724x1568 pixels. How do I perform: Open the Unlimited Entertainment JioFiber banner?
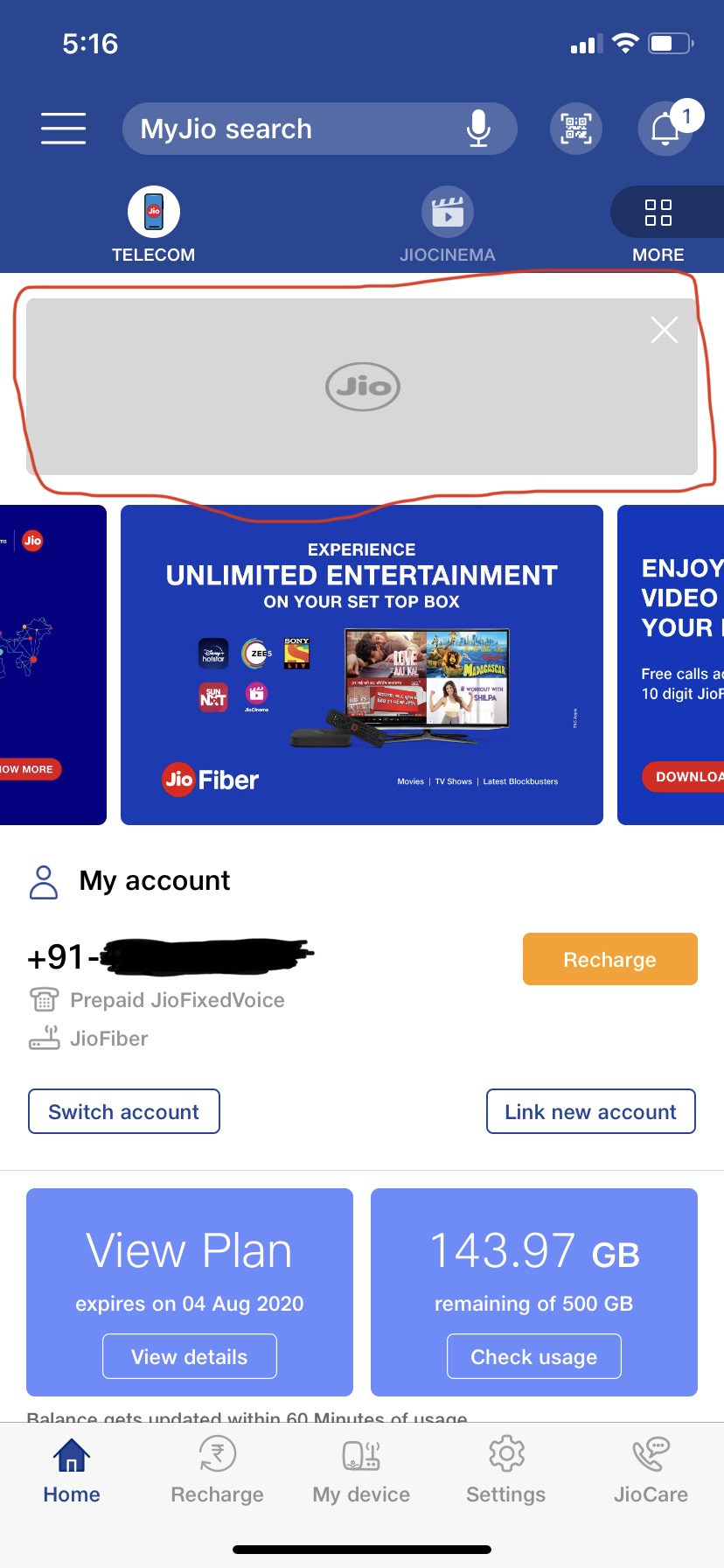point(362,665)
